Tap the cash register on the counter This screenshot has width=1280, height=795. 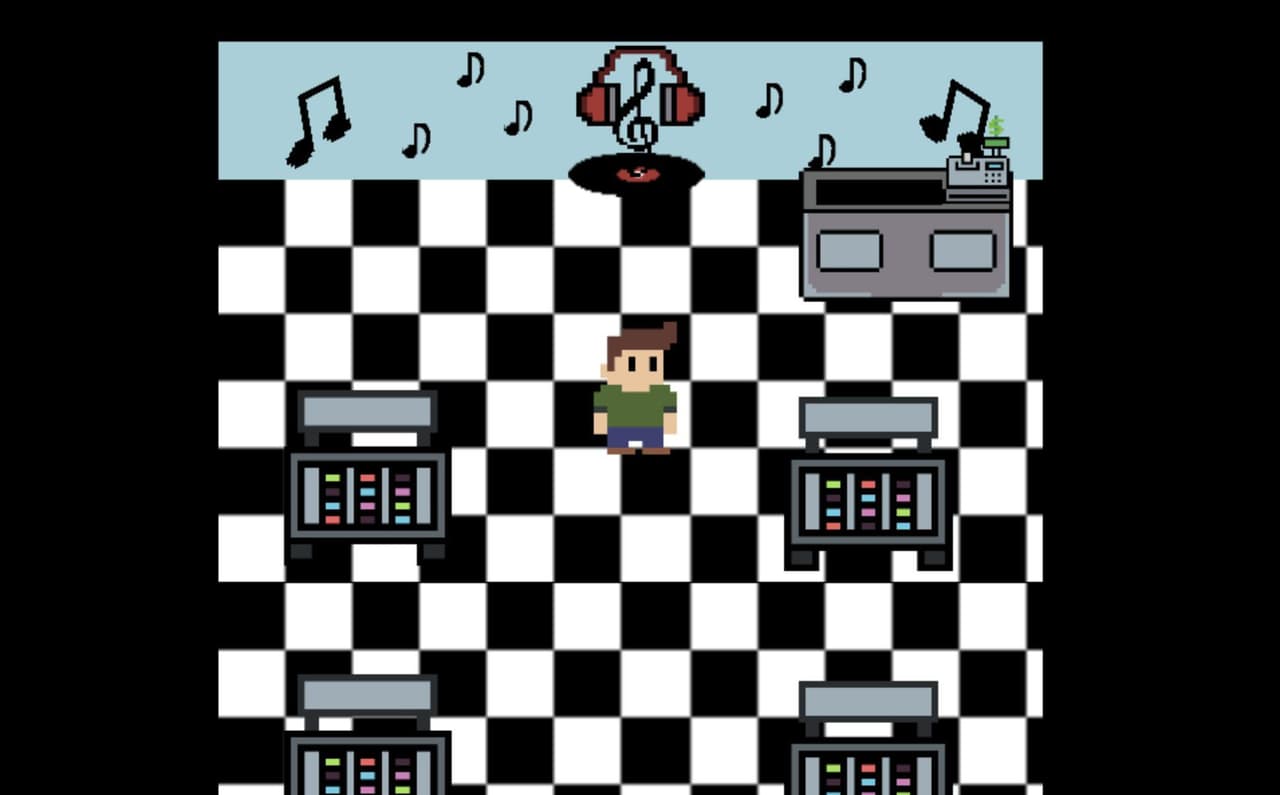[979, 163]
